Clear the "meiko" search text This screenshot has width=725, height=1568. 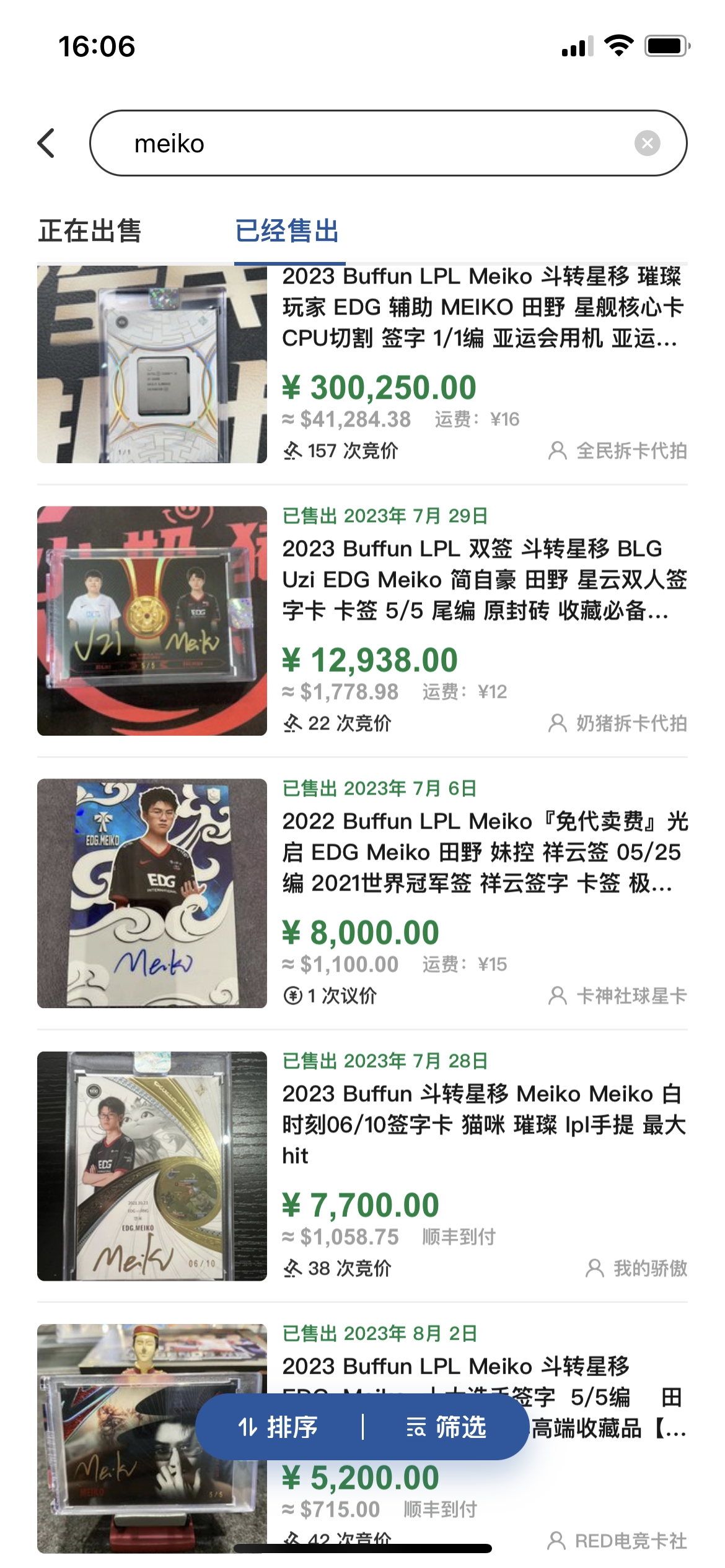point(647,144)
